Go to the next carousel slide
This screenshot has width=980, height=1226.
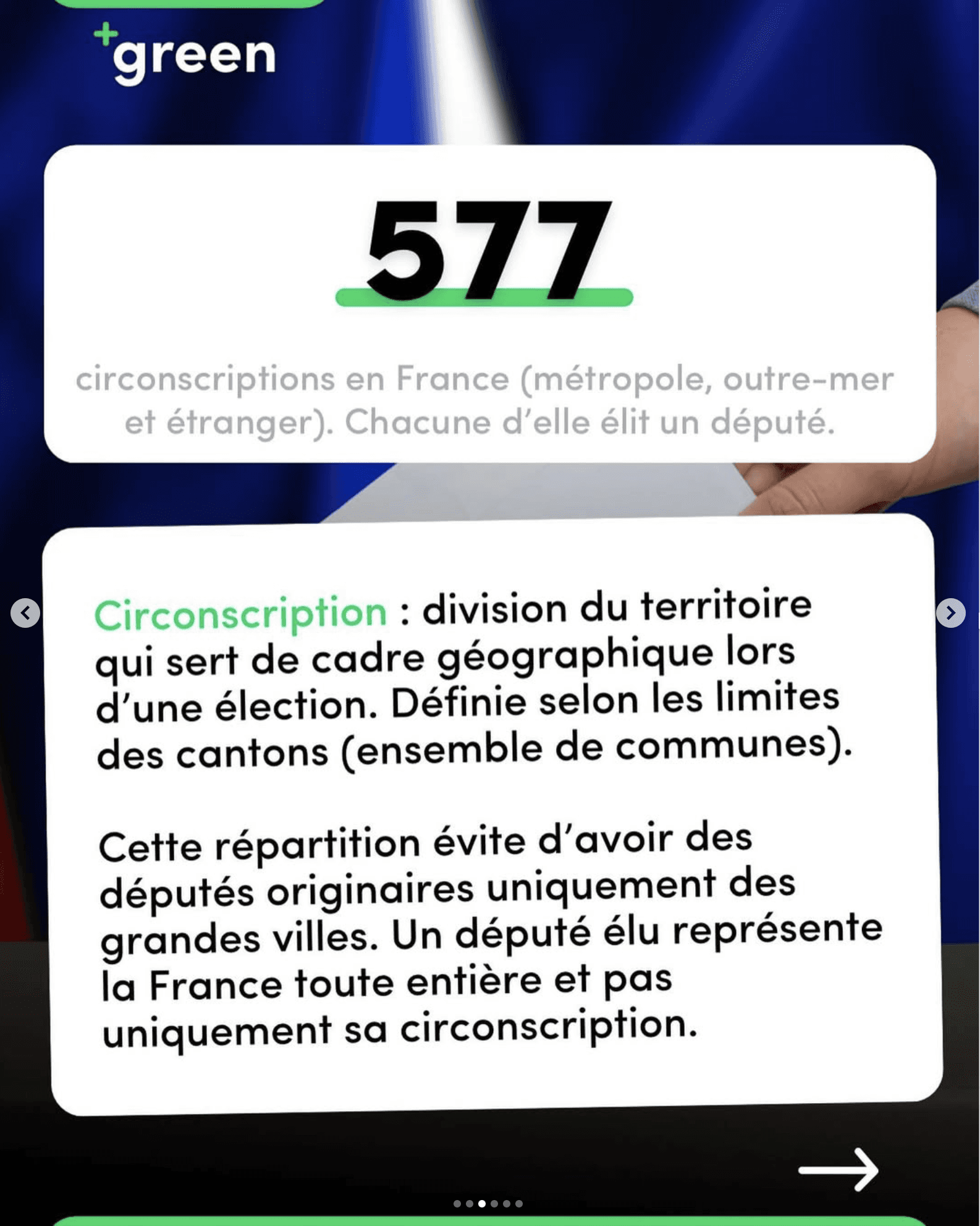click(950, 613)
